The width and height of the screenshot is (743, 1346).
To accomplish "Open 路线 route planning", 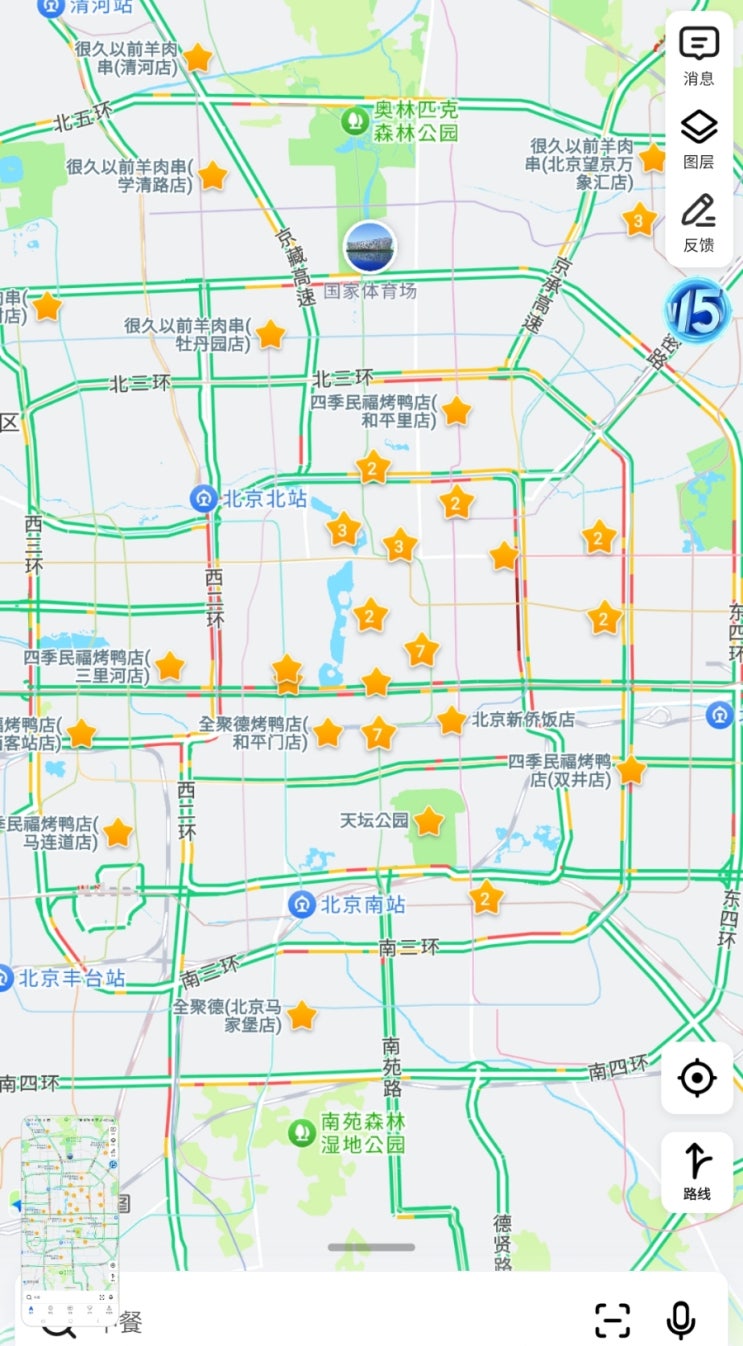I will coord(697,1172).
